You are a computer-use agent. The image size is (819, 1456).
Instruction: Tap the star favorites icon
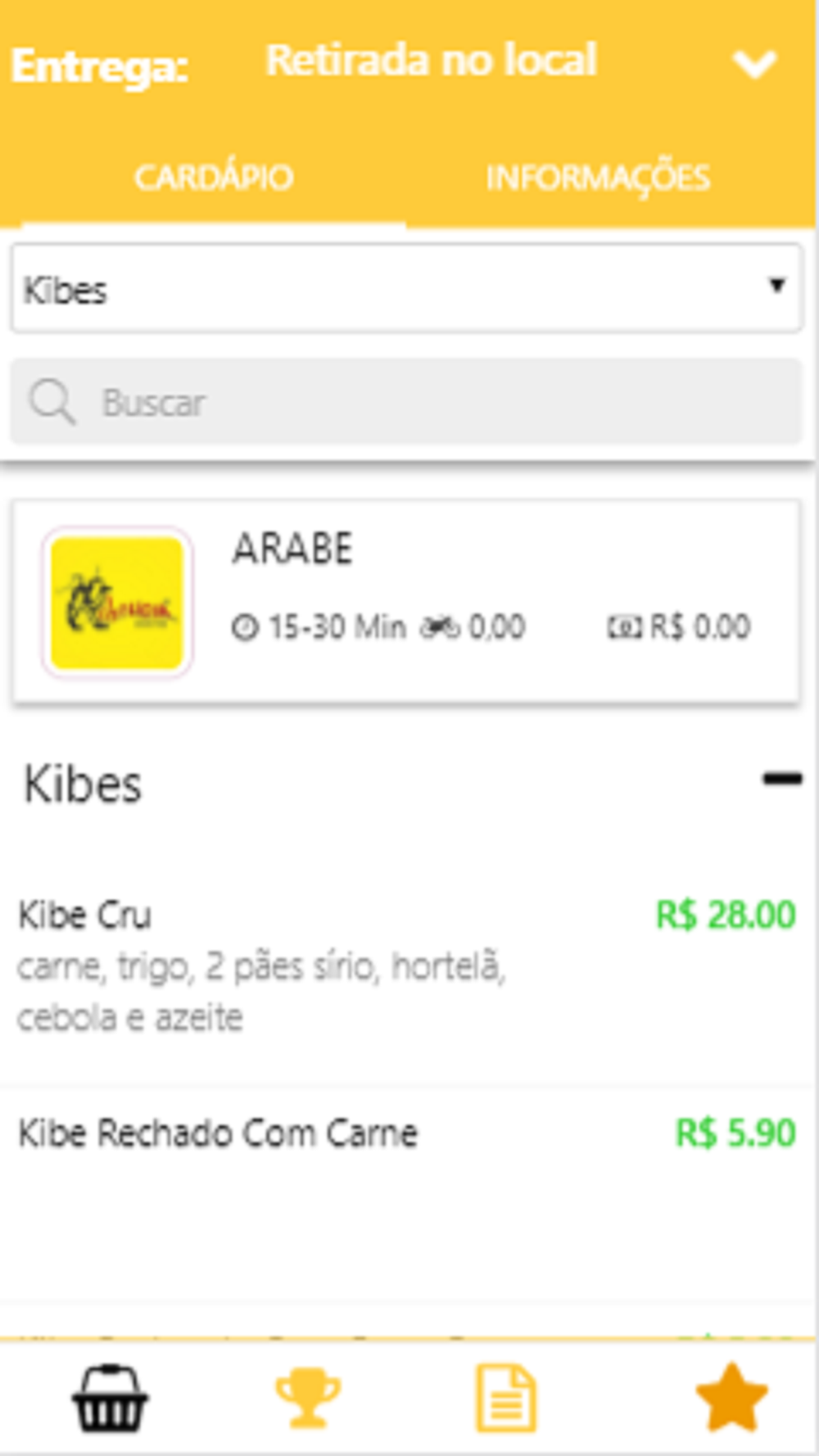click(731, 1397)
